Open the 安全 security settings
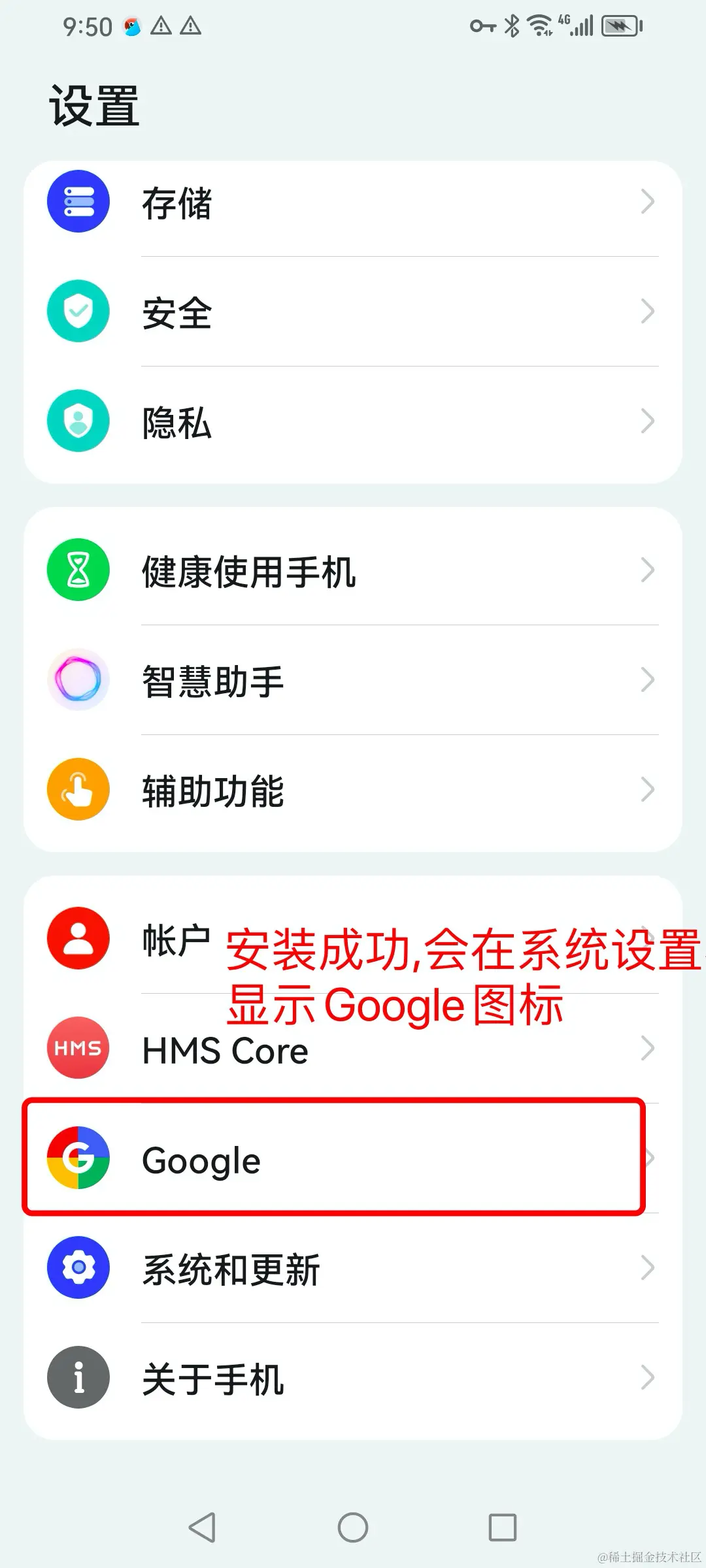This screenshot has width=706, height=1568. click(x=353, y=312)
